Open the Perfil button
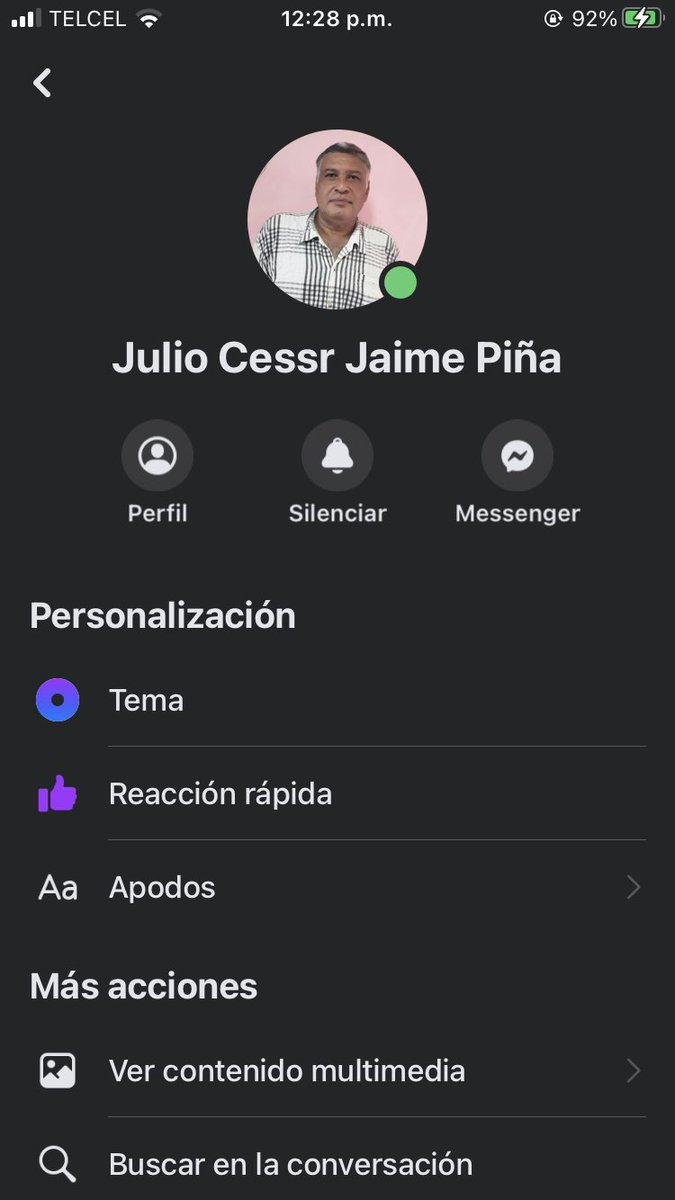Image resolution: width=675 pixels, height=1200 pixels. click(x=157, y=457)
